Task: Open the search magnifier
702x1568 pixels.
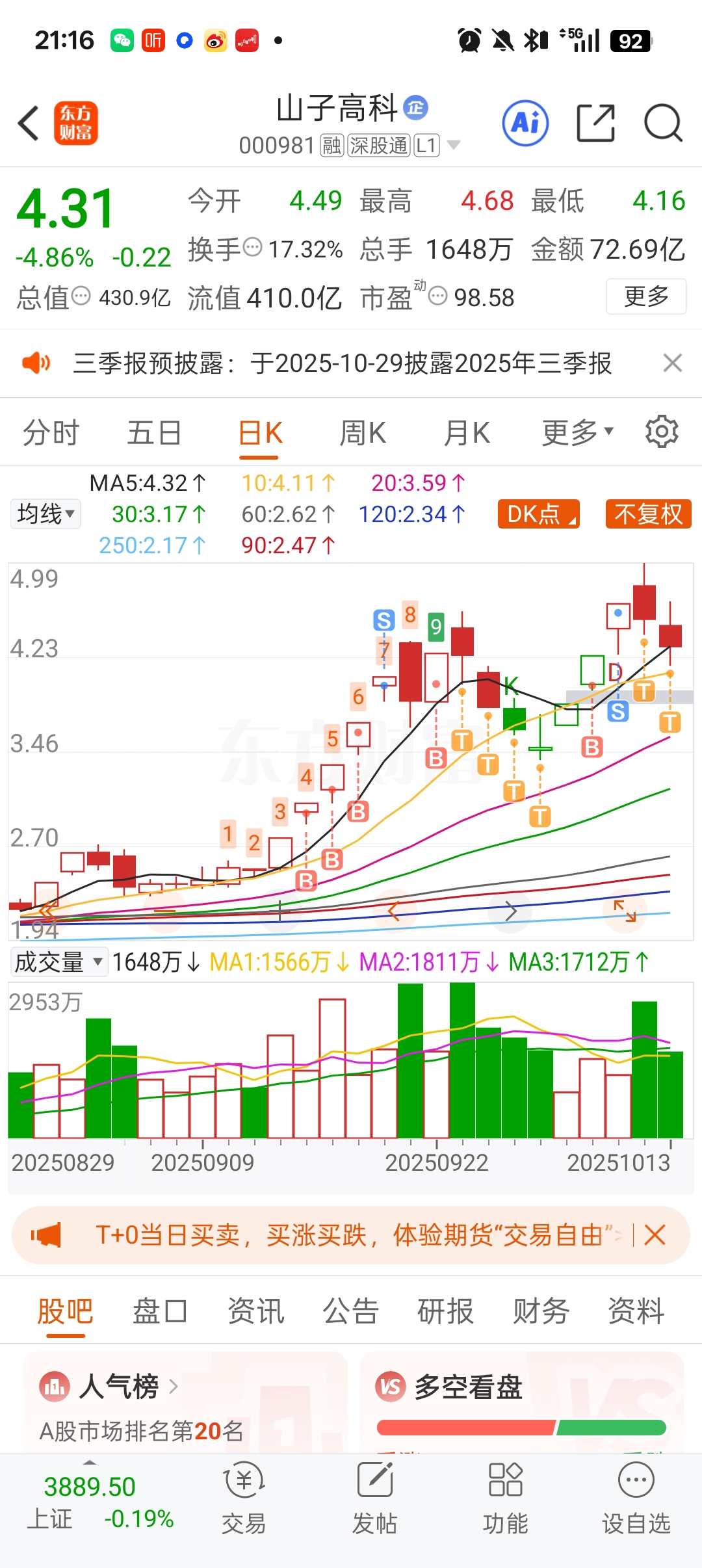Action: (662, 123)
